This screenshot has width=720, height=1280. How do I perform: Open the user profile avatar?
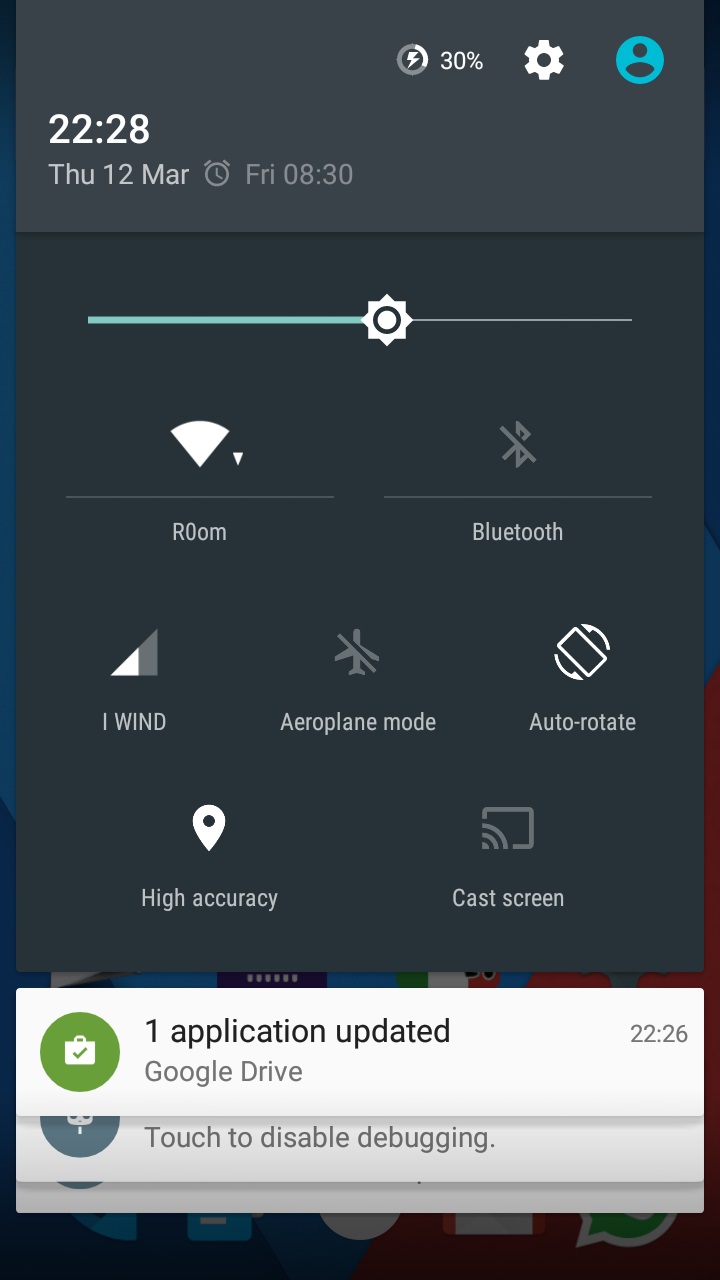(x=640, y=60)
